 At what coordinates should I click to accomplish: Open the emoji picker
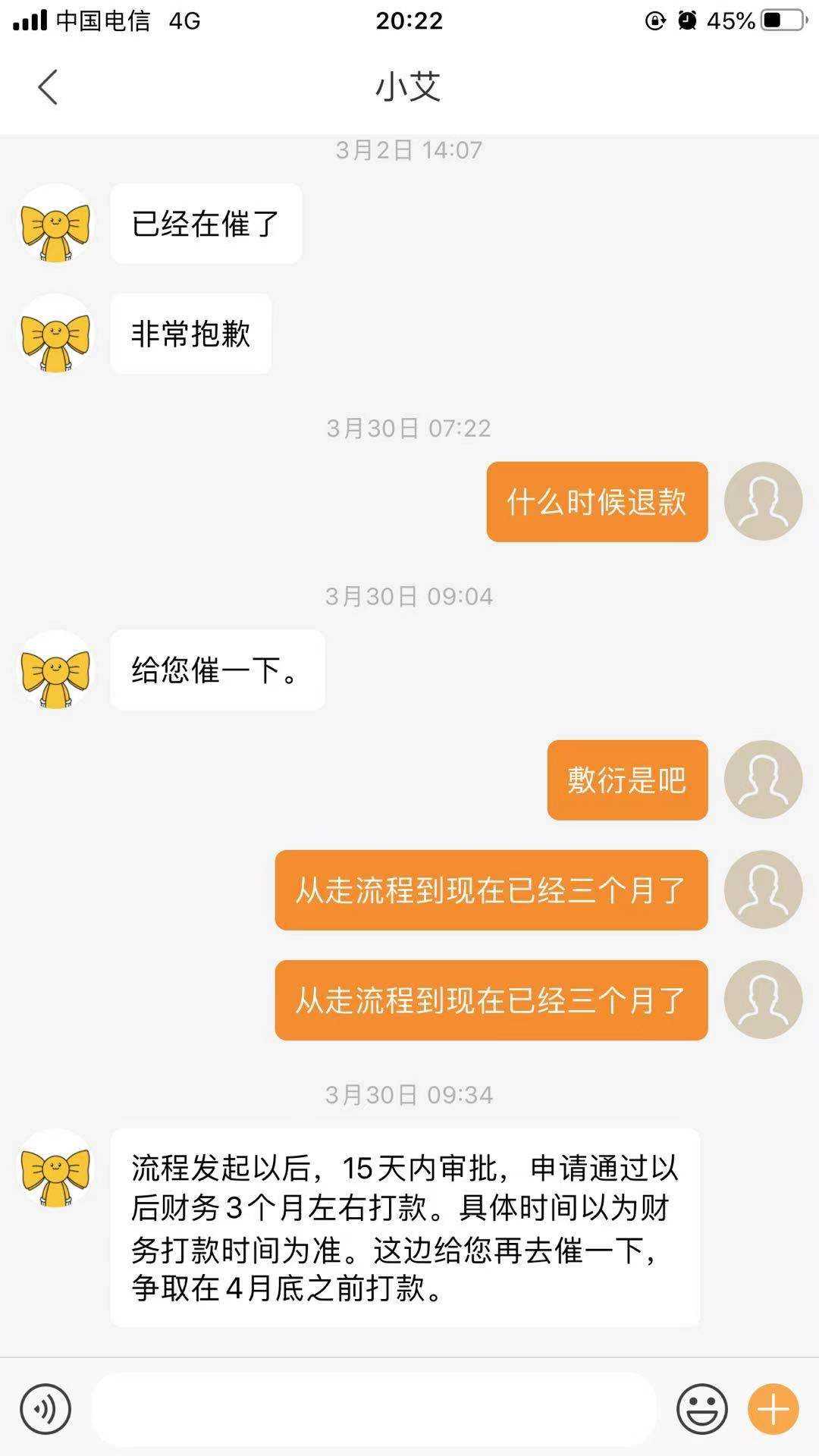pyautogui.click(x=701, y=1409)
